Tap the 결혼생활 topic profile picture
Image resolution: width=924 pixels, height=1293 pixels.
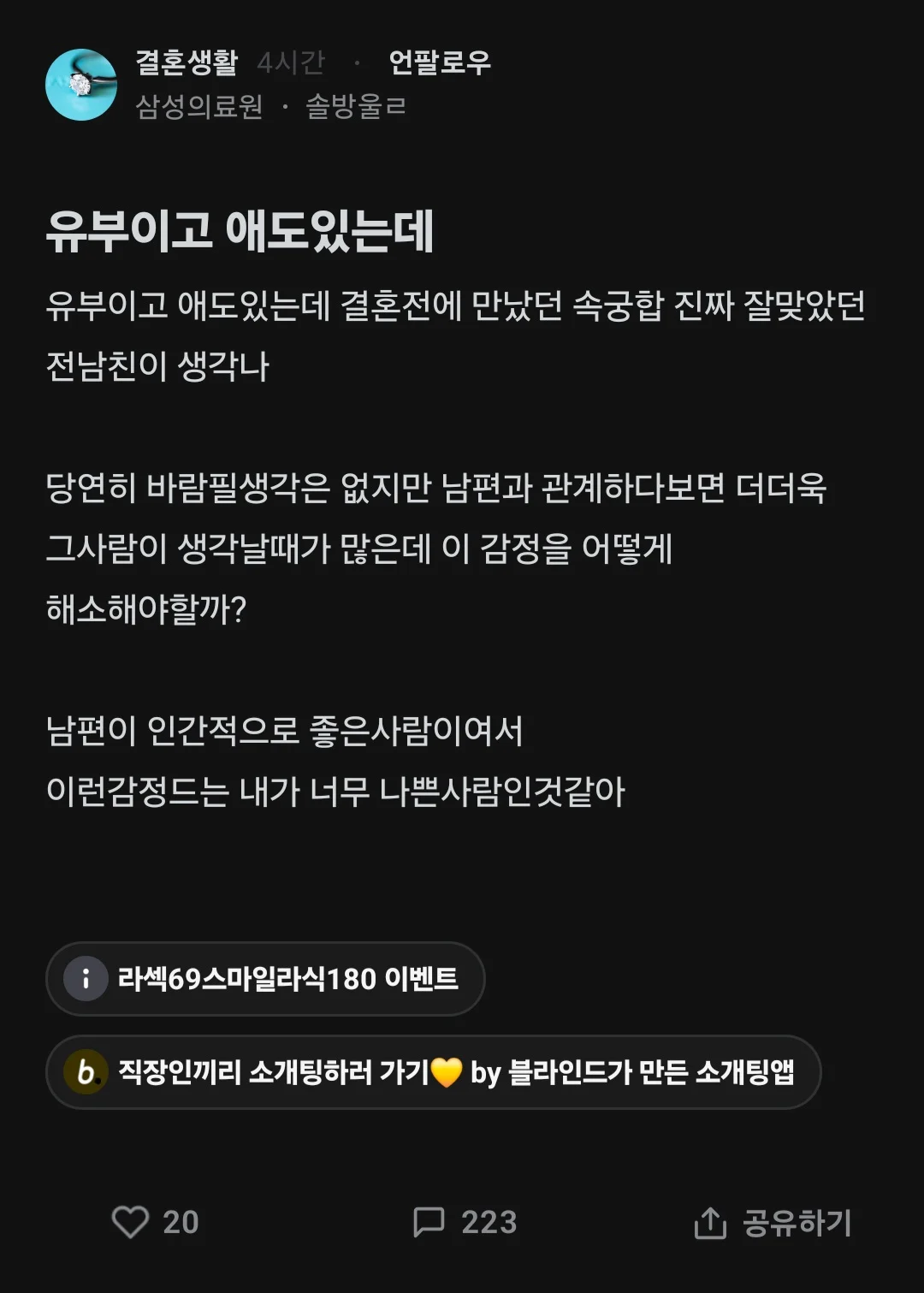click(81, 85)
